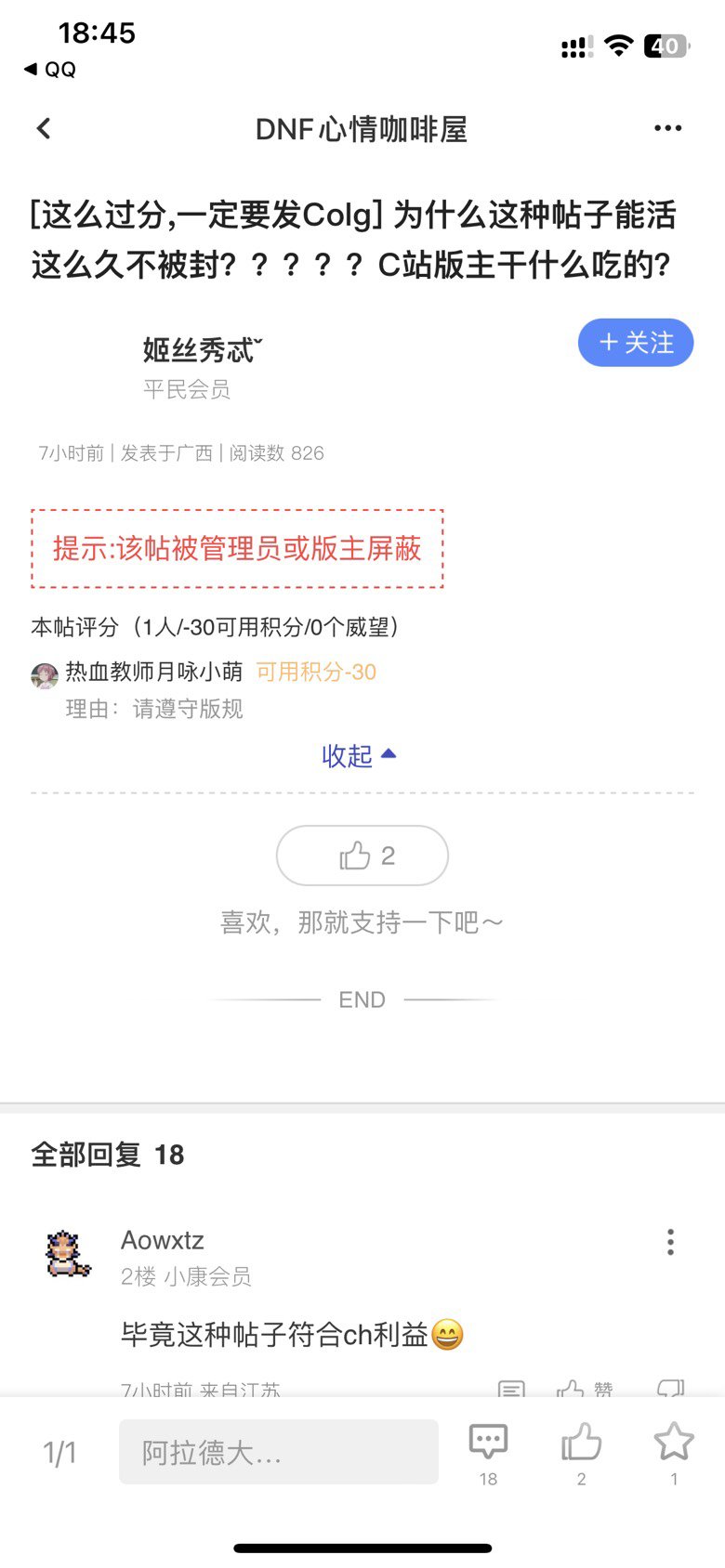Screen dimensions: 725x1568
Task: Open the three-dot menu in header
Action: [667, 128]
